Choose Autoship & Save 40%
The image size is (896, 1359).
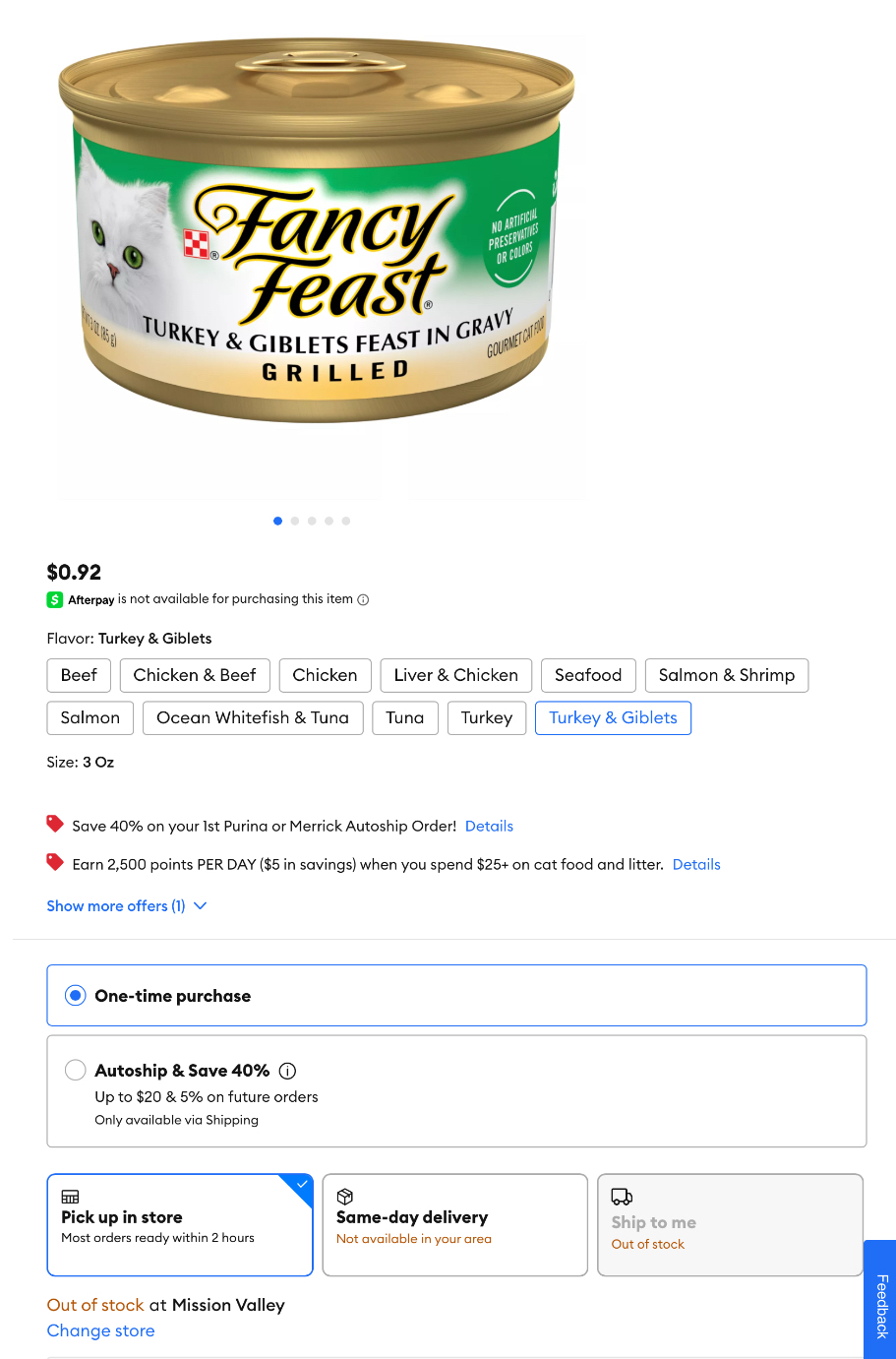pyautogui.click(x=76, y=1070)
